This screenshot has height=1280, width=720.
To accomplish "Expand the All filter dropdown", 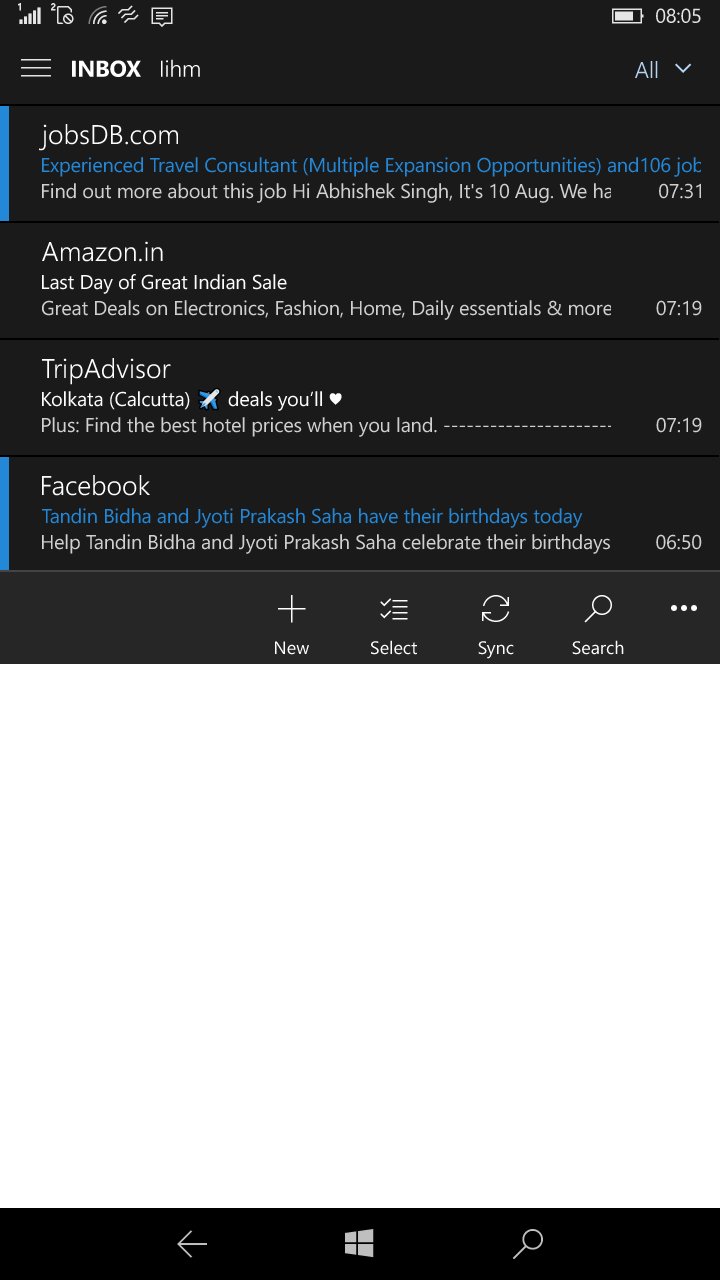I will tap(663, 69).
